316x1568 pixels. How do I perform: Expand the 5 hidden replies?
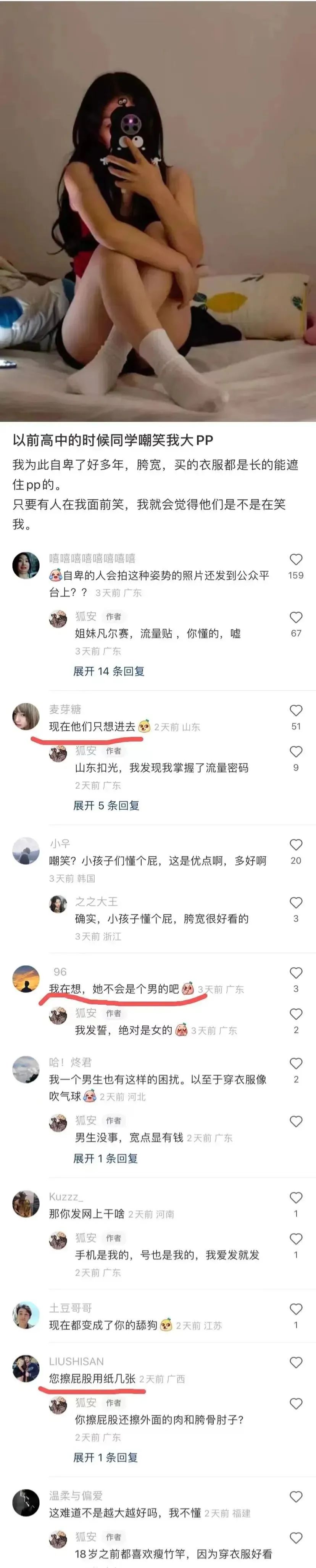(x=106, y=805)
